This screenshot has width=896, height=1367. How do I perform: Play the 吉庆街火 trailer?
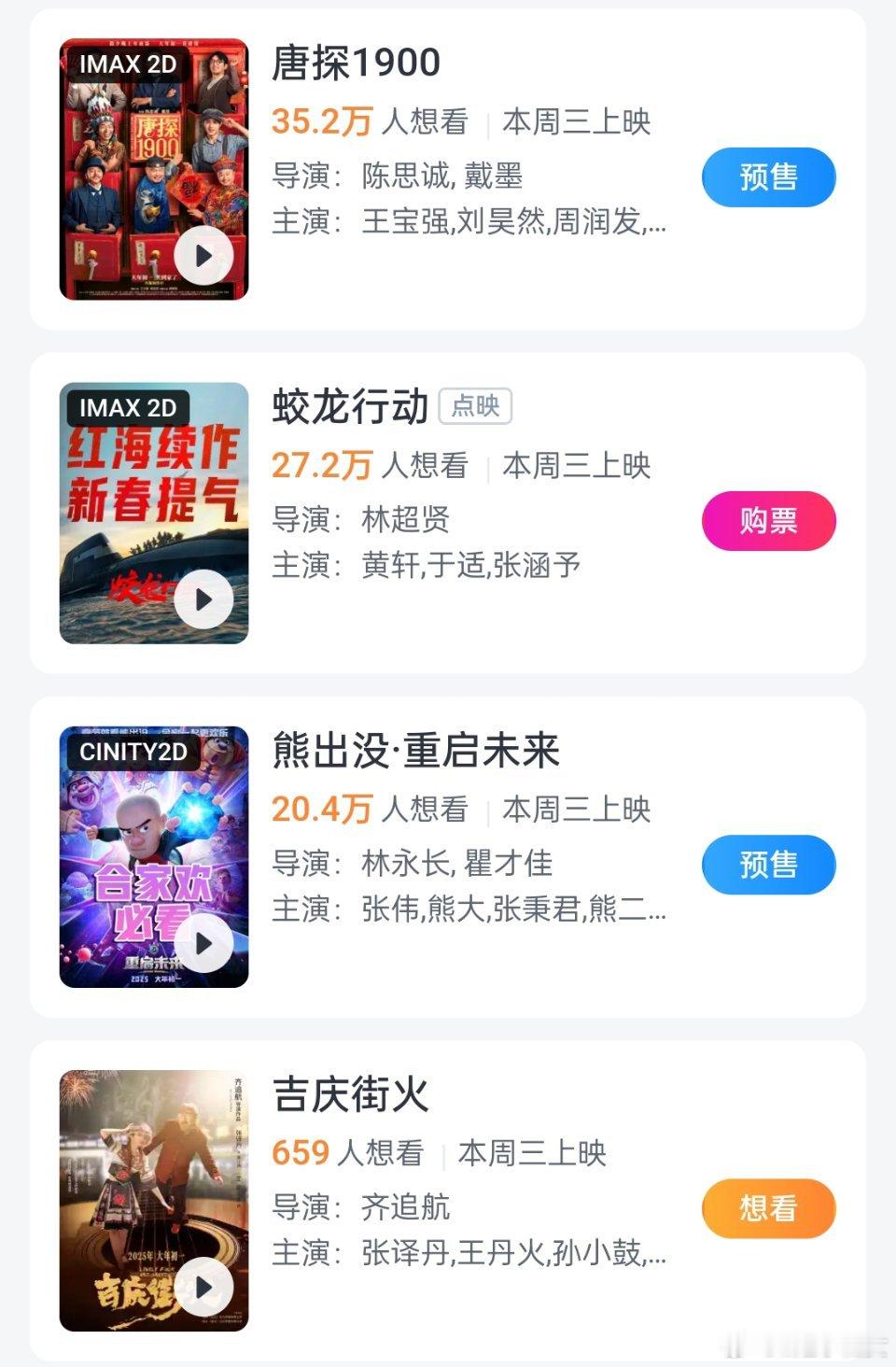pyautogui.click(x=203, y=1287)
